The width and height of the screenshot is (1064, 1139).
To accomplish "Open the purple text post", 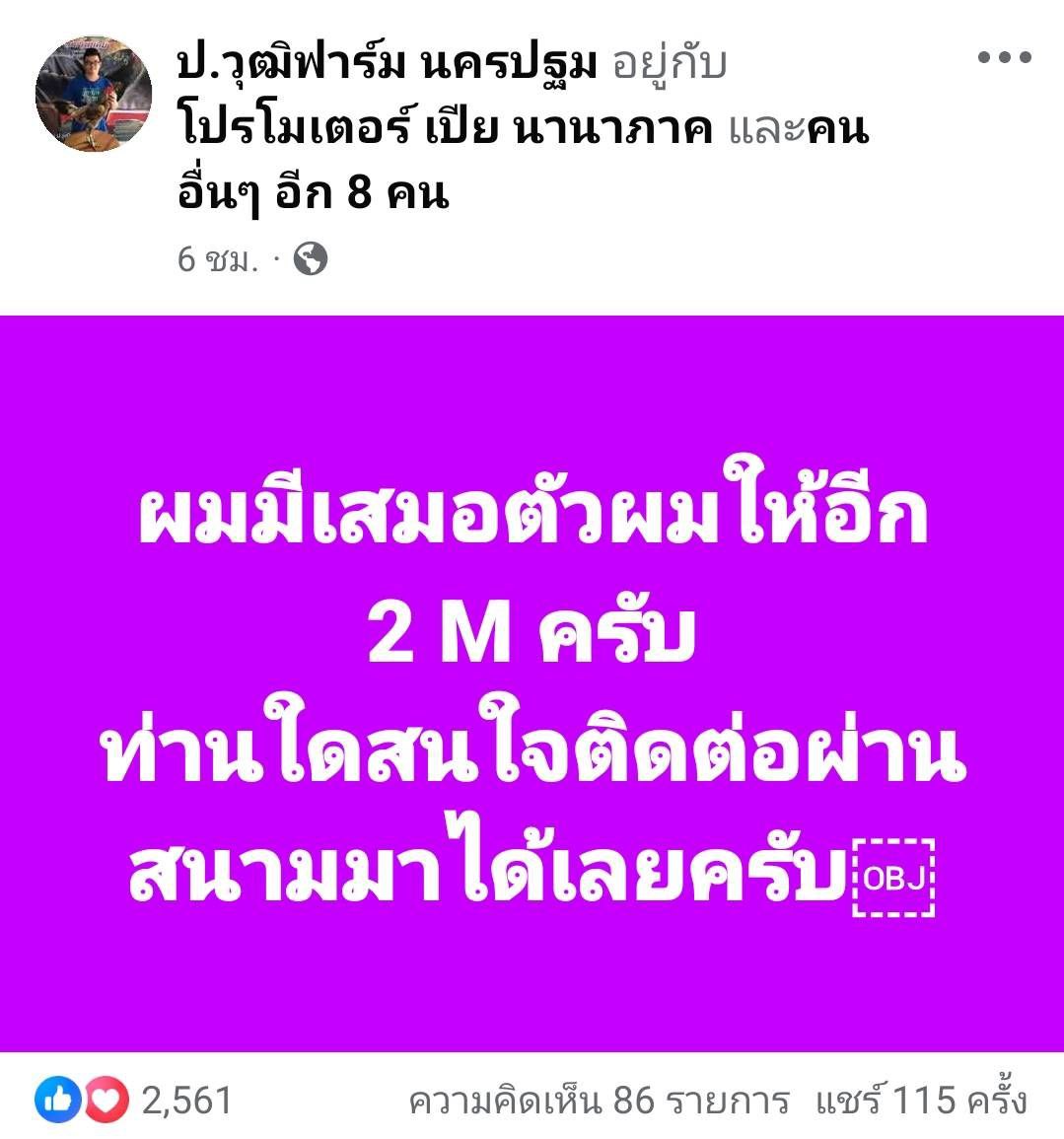I will click(x=532, y=682).
